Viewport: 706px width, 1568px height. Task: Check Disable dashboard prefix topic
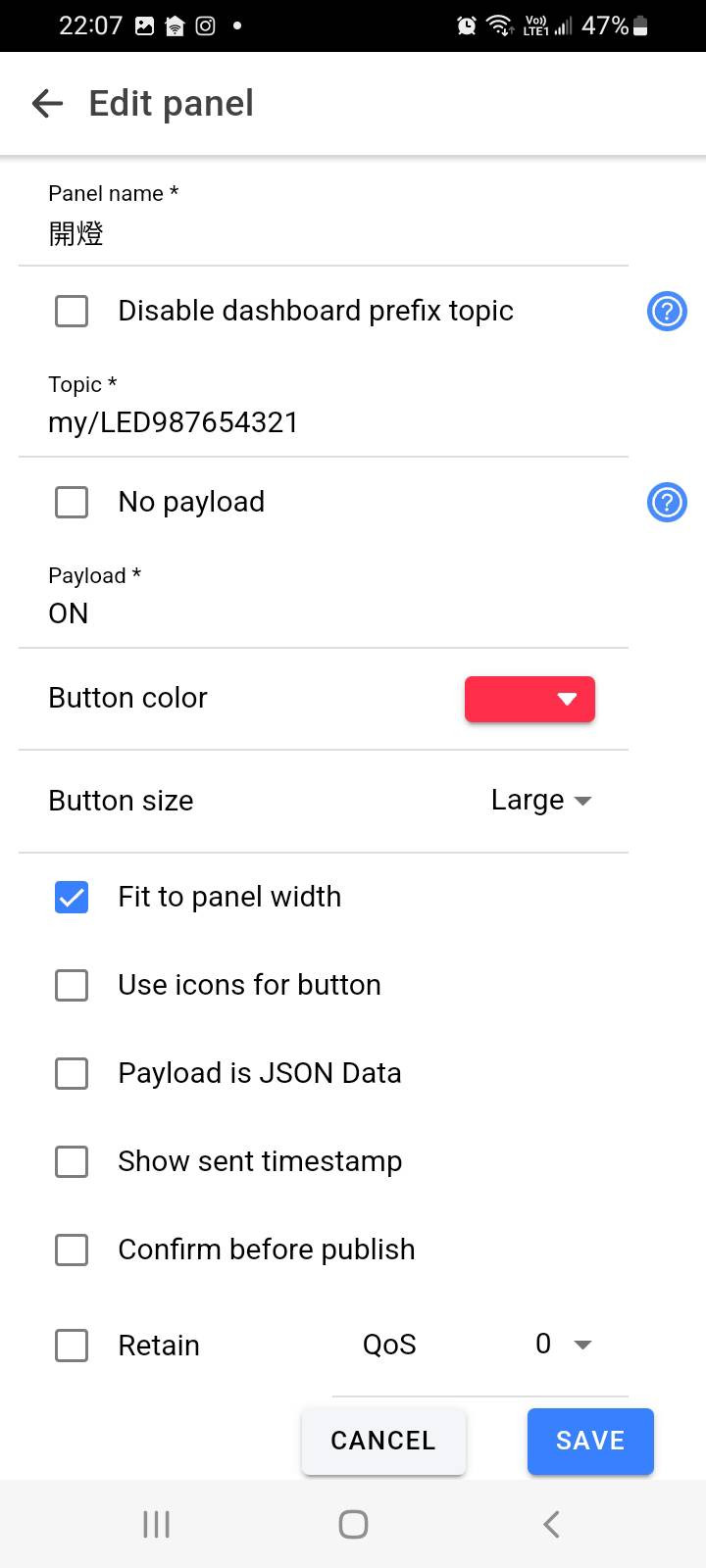point(72,312)
